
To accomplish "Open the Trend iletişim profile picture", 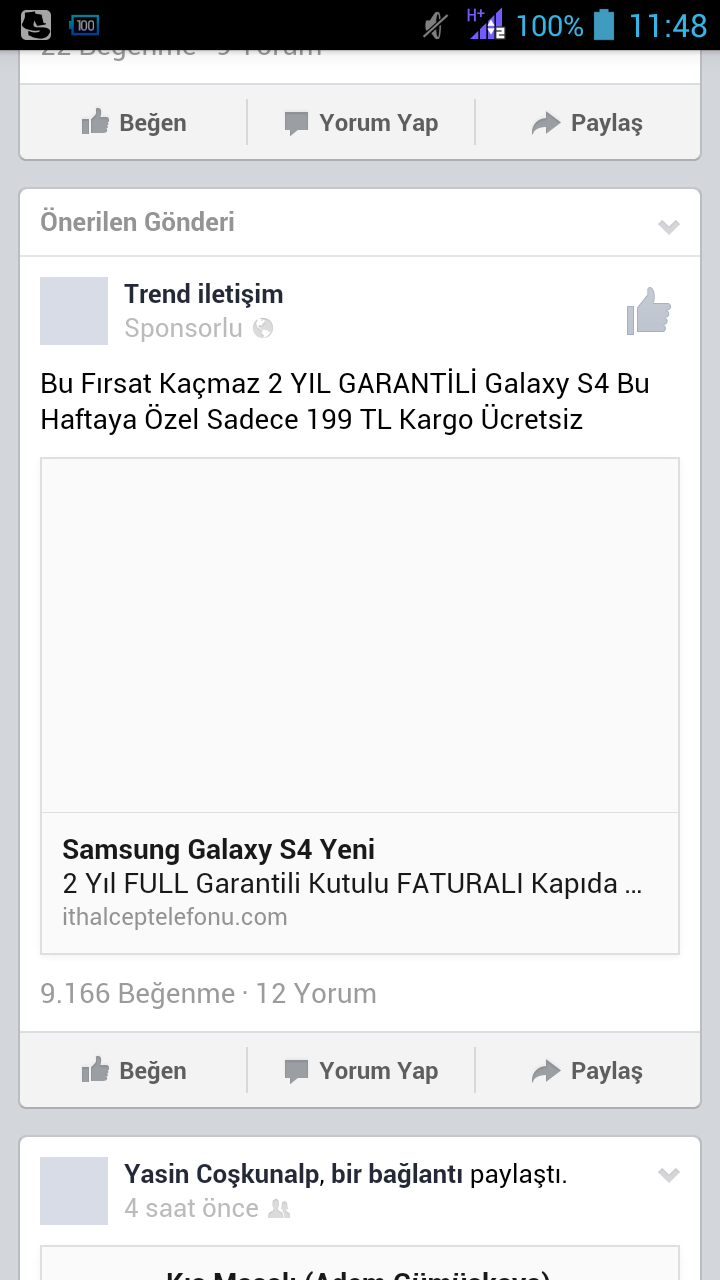I will click(74, 311).
